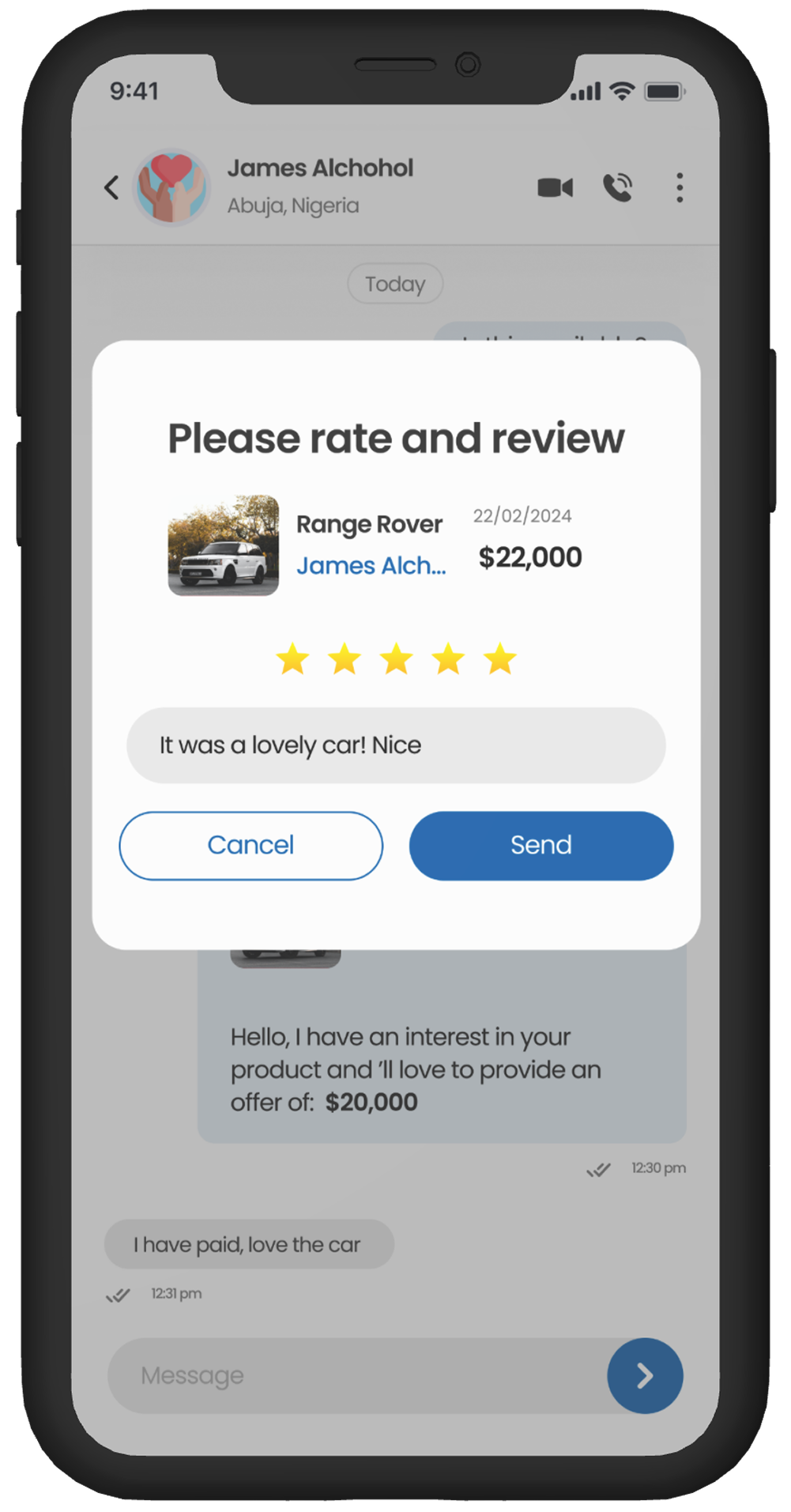View the Range Rover car photo

click(x=224, y=545)
